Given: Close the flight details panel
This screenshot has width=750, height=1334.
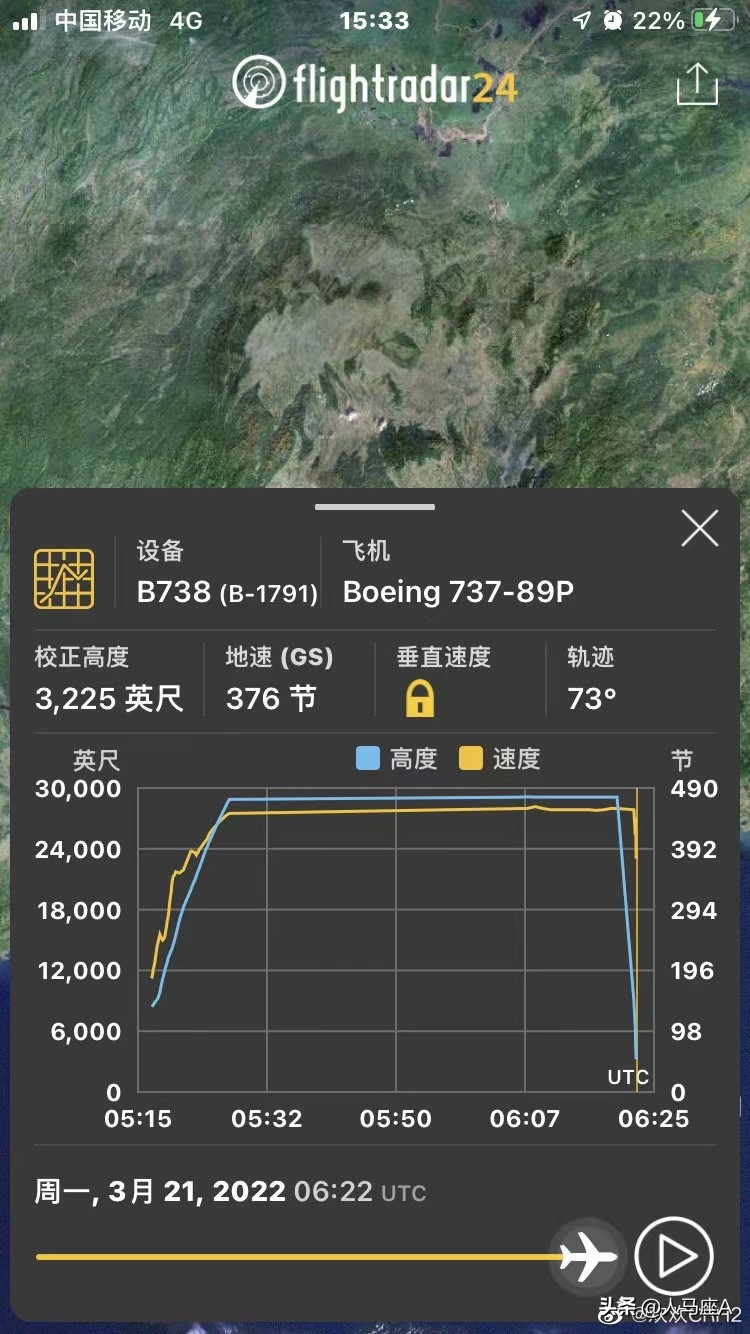Looking at the screenshot, I should tap(699, 528).
